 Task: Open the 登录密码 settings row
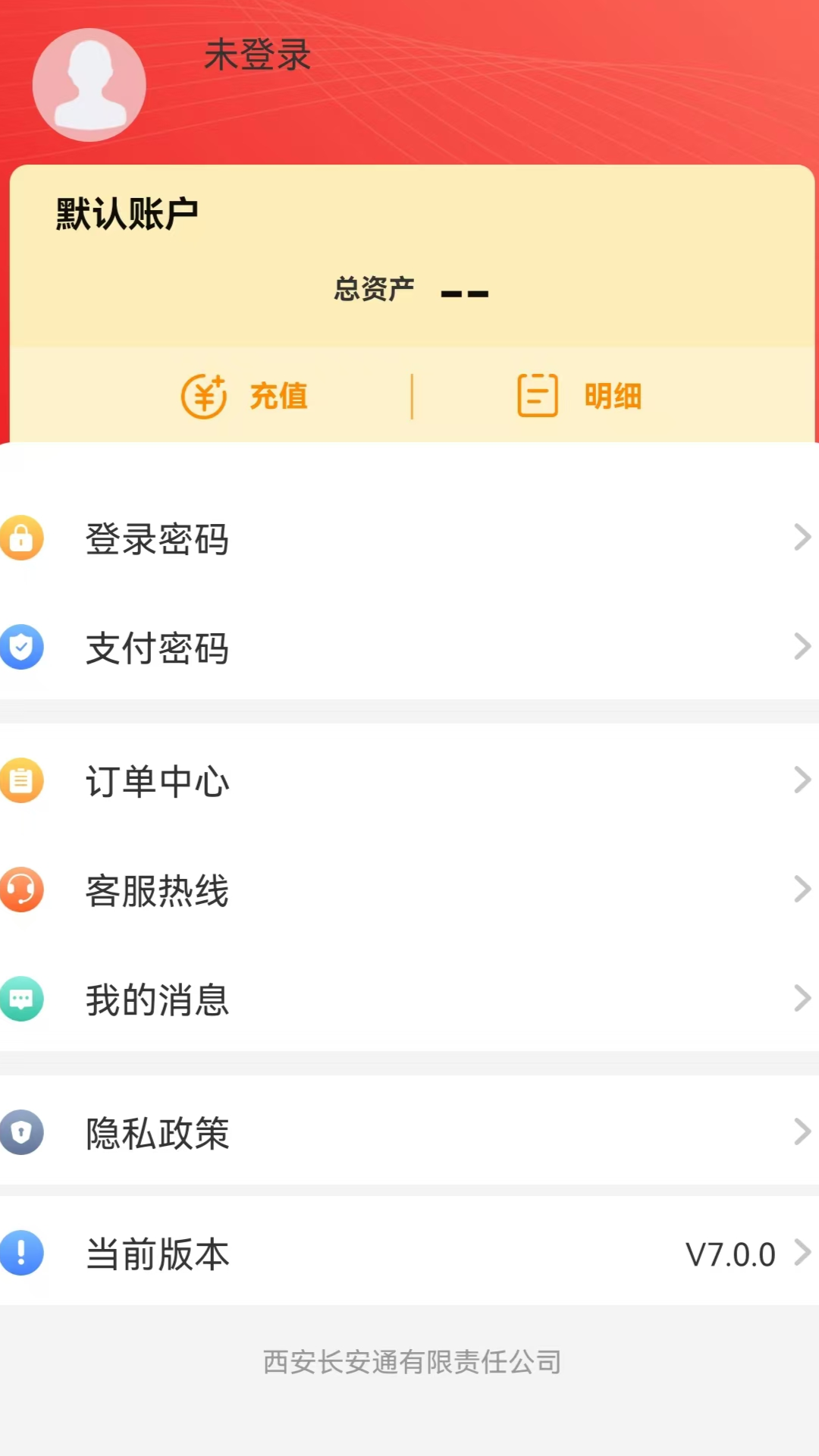pos(409,538)
